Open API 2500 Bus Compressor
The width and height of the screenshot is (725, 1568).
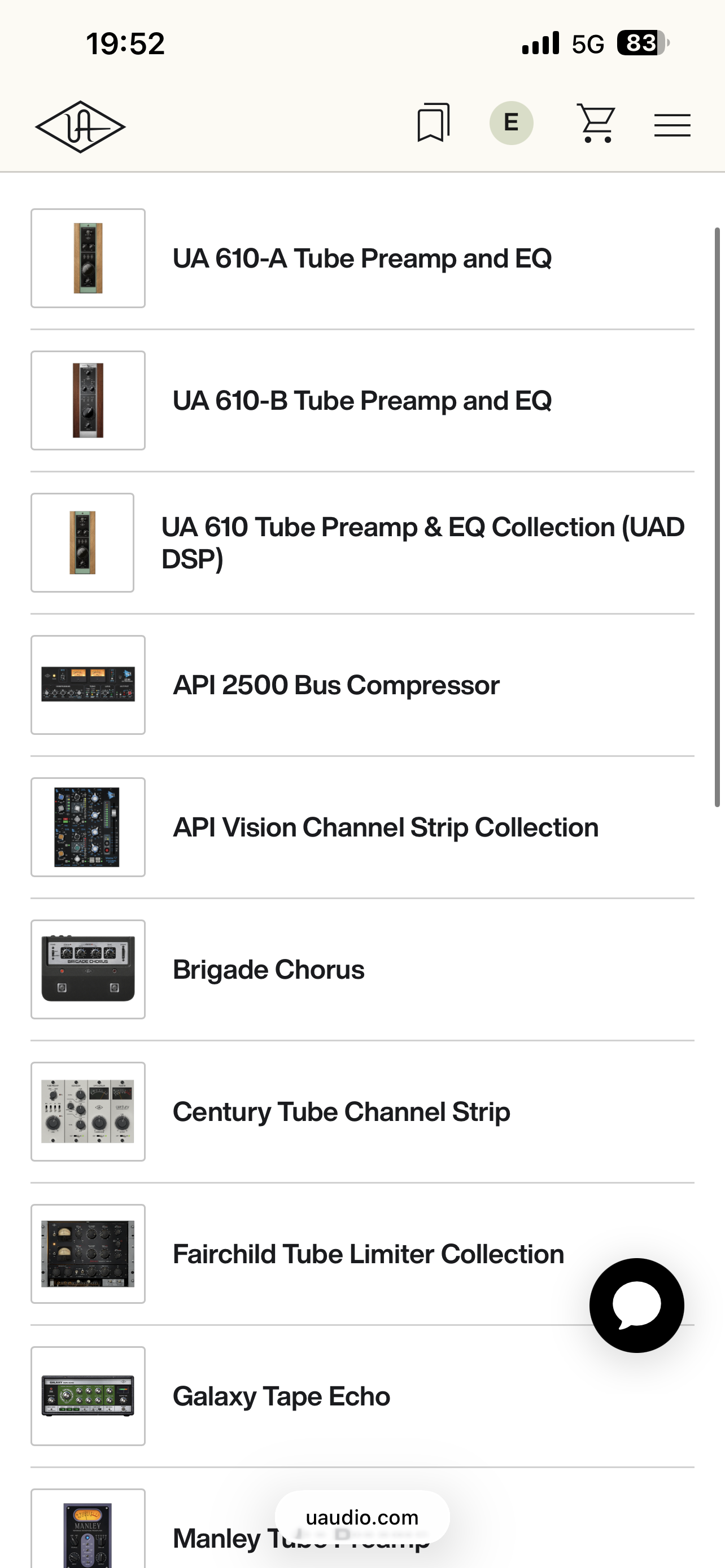coord(336,685)
